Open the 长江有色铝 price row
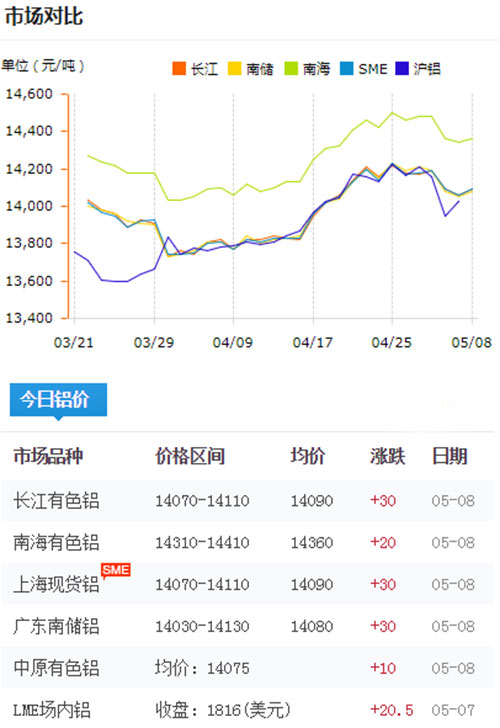Screen dimensions: 500x728 247,500
